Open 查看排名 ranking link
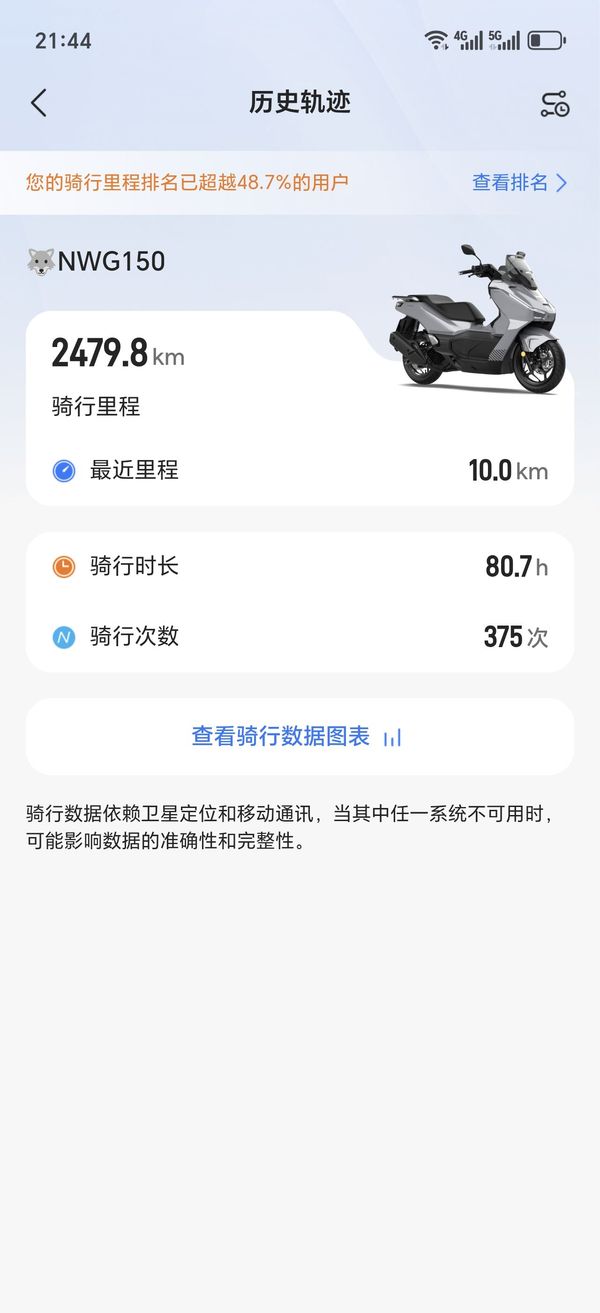 point(519,182)
